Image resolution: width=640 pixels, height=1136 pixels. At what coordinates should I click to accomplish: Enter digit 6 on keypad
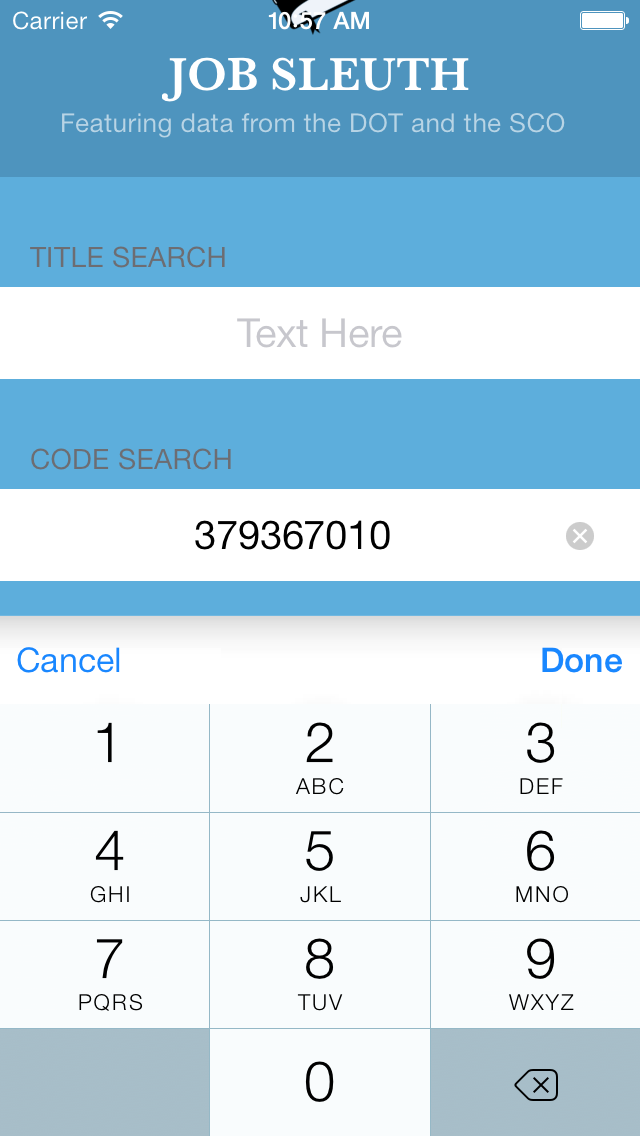point(535,866)
